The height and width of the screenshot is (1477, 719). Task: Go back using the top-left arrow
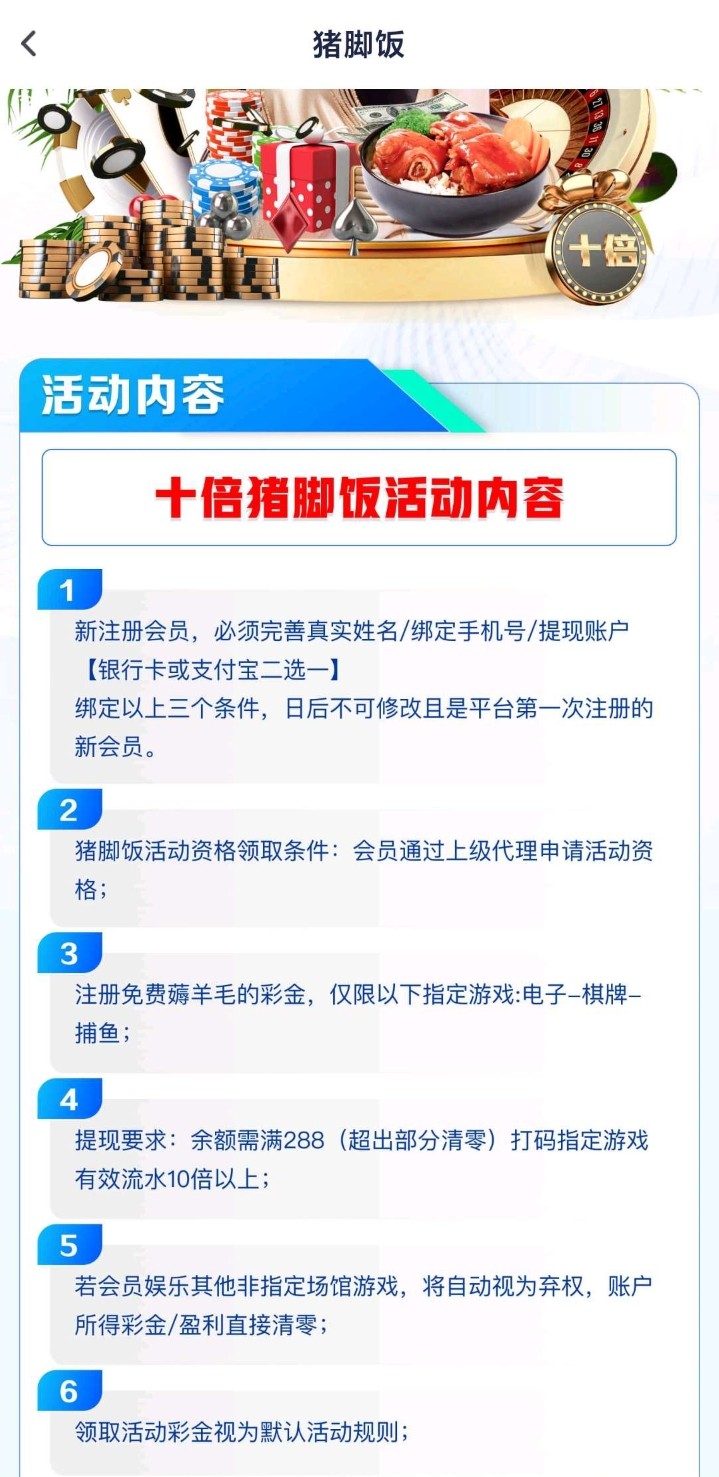(x=29, y=44)
